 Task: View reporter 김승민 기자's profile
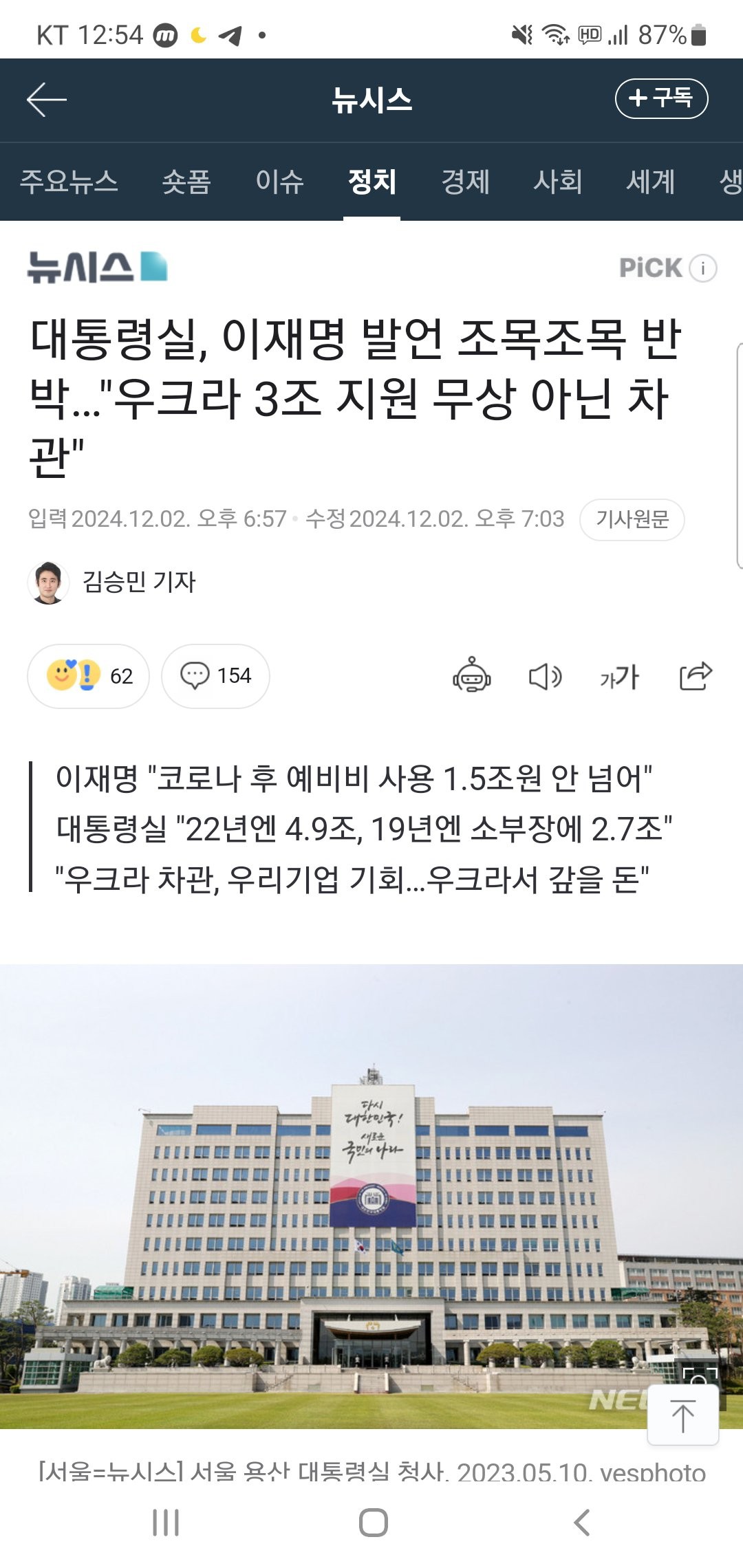[112, 582]
